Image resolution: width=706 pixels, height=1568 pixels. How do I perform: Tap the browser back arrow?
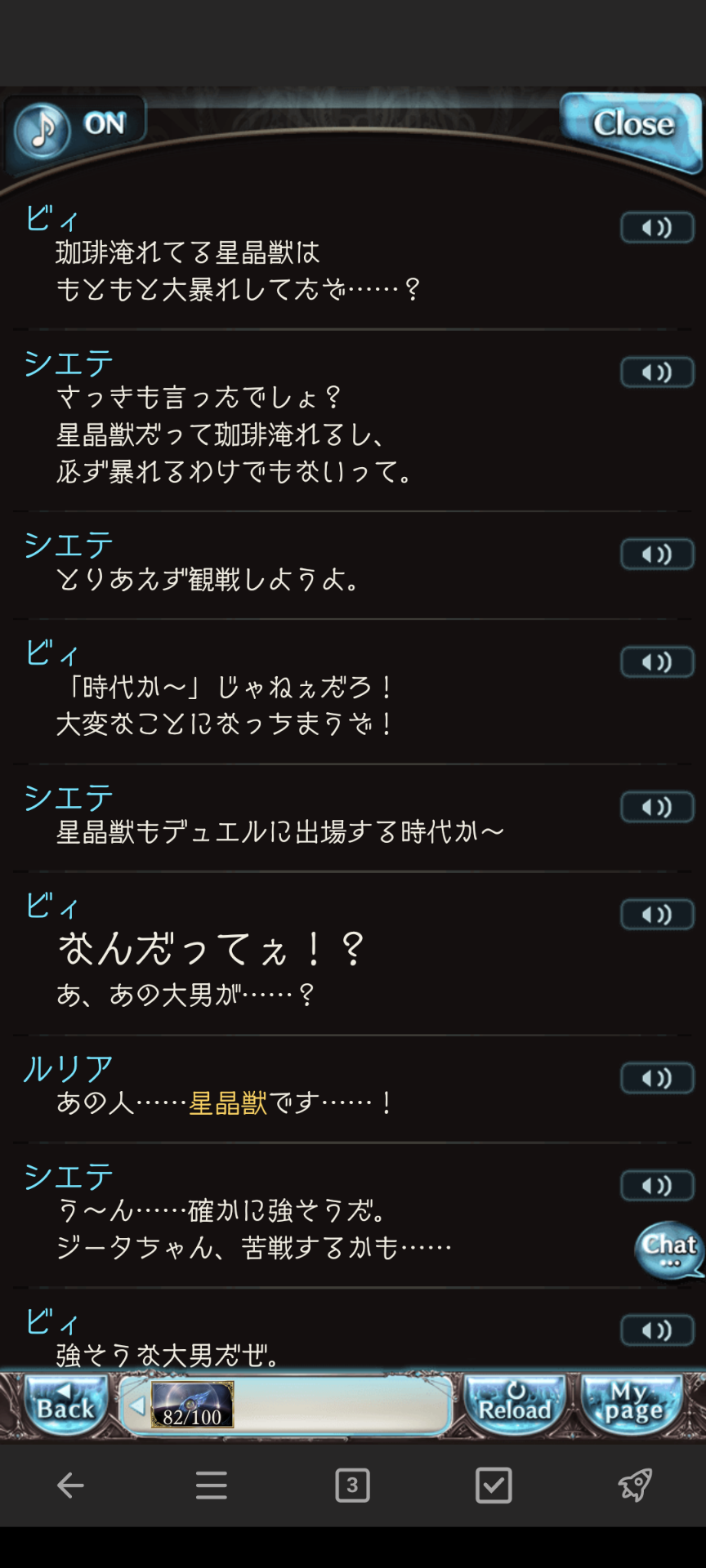point(70,1486)
